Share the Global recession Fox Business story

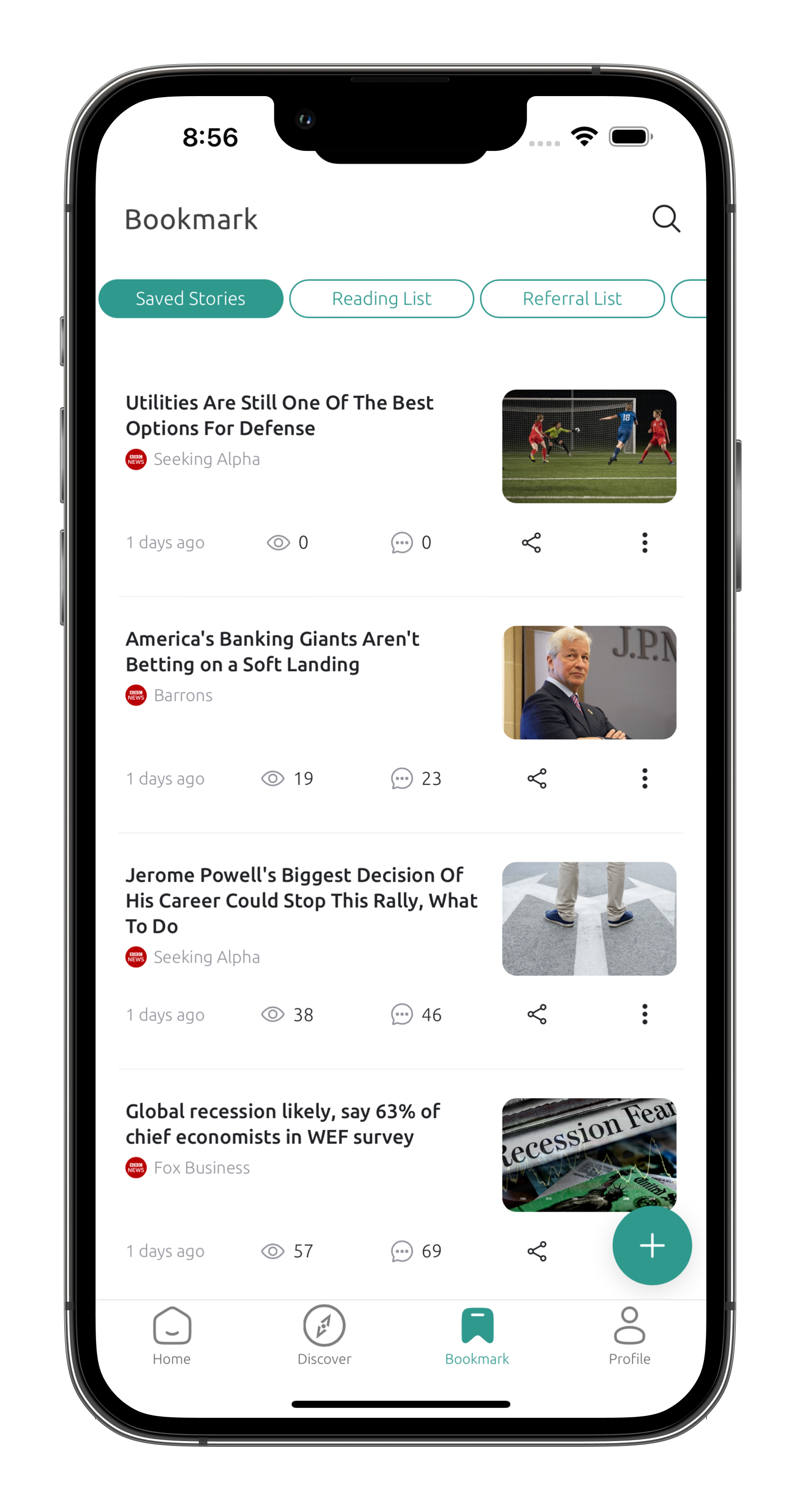point(537,1251)
